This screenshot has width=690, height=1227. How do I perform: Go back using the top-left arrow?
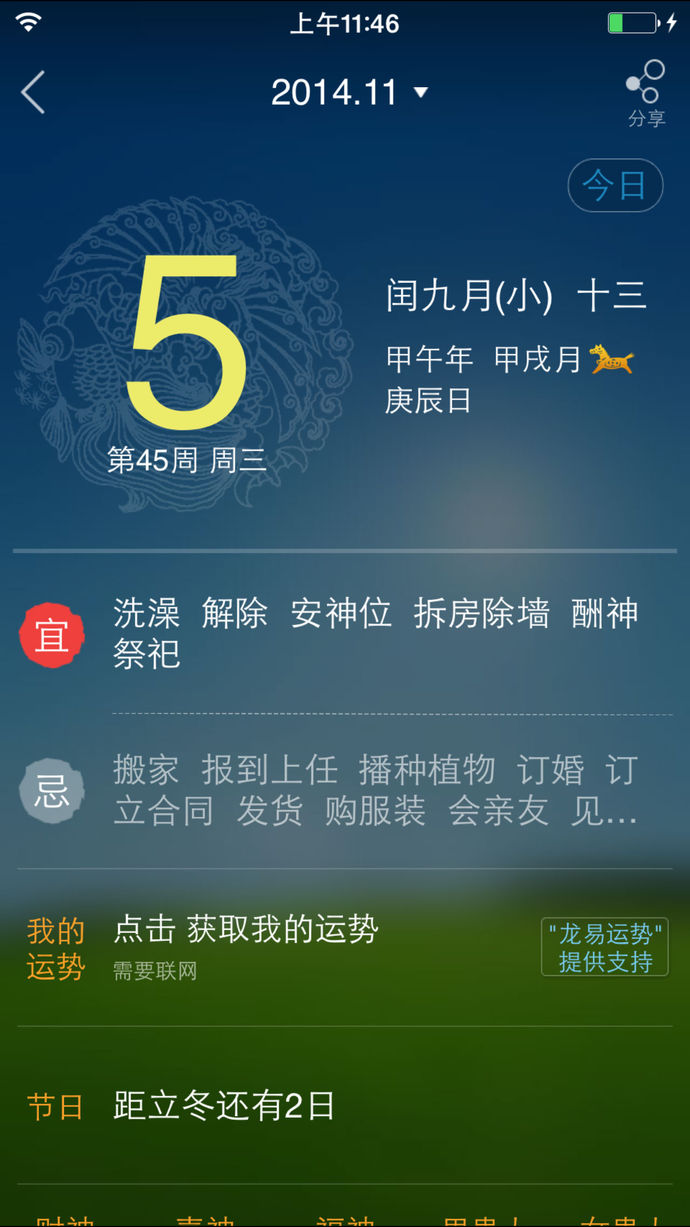[33, 93]
